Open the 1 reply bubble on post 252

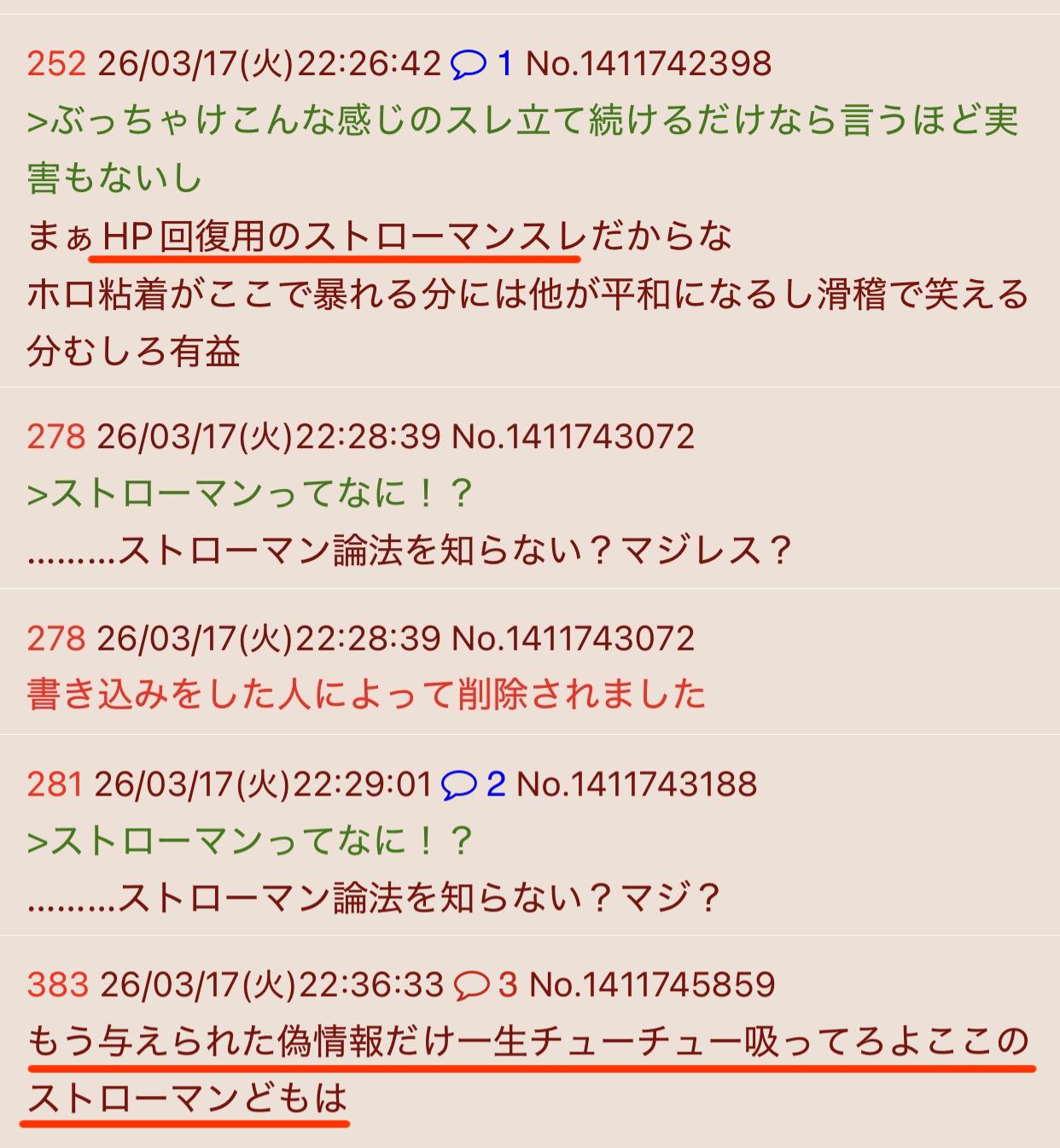[481, 64]
